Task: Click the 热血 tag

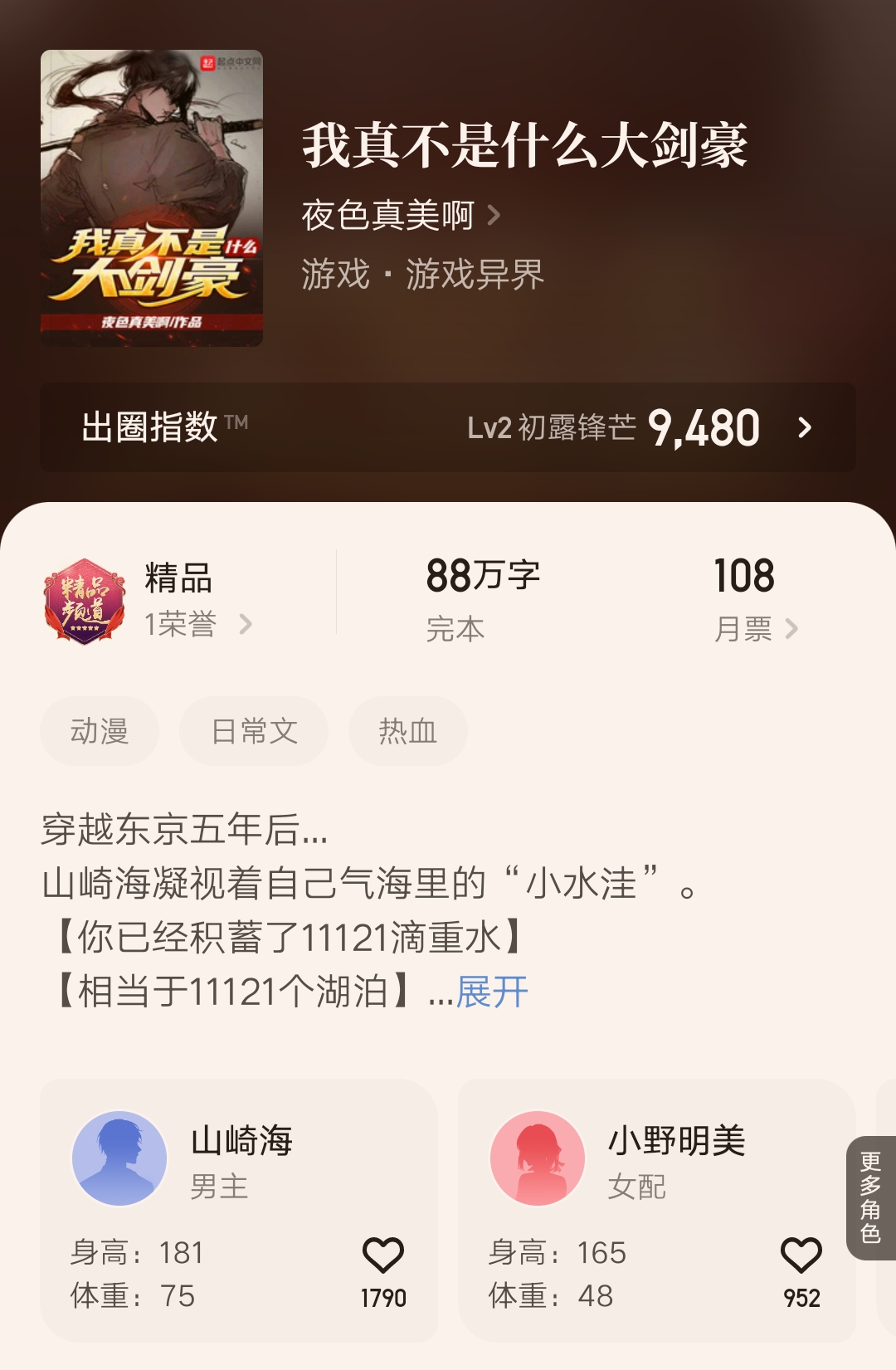Action: point(408,731)
